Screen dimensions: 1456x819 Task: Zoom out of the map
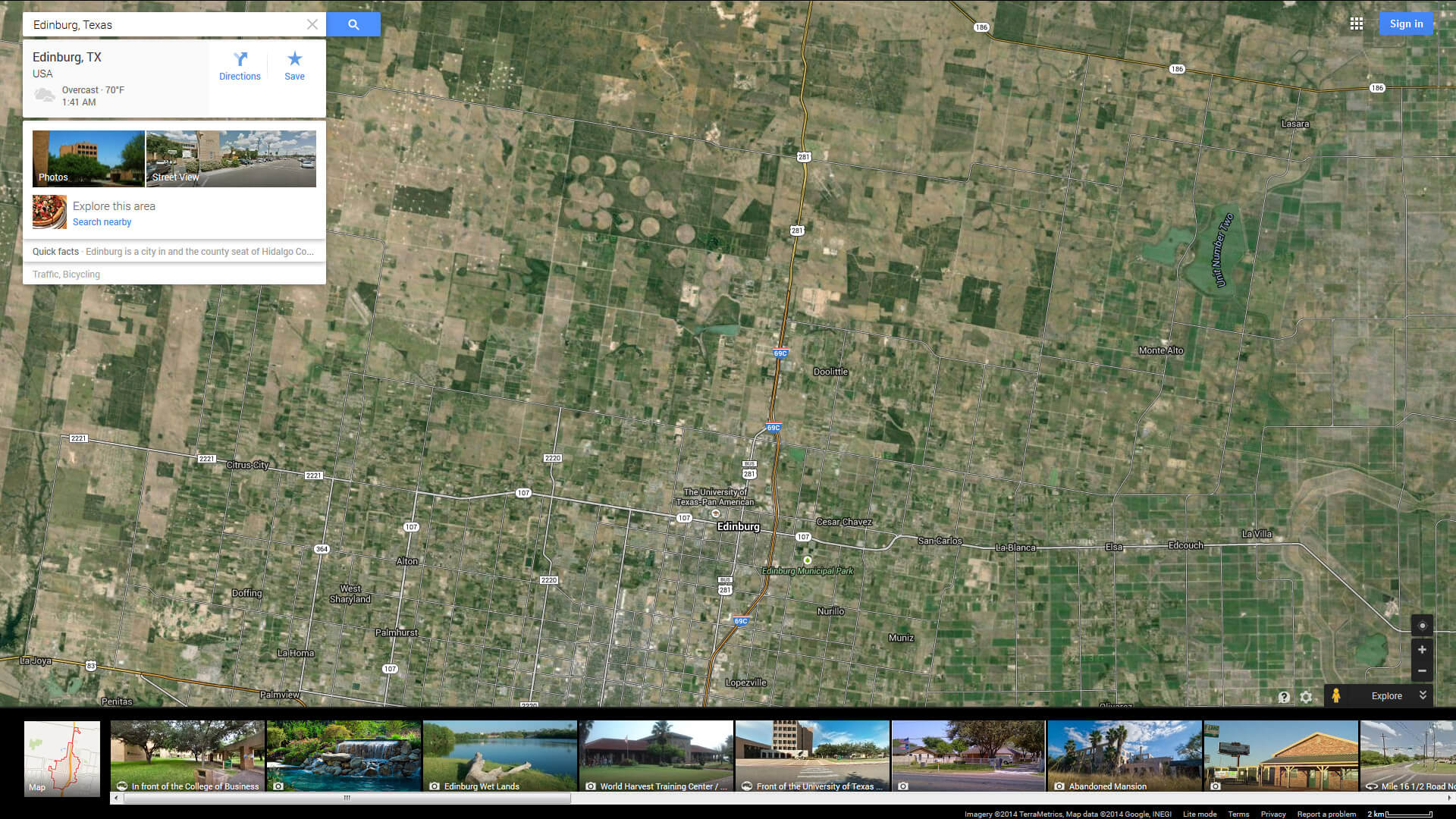click(x=1422, y=671)
